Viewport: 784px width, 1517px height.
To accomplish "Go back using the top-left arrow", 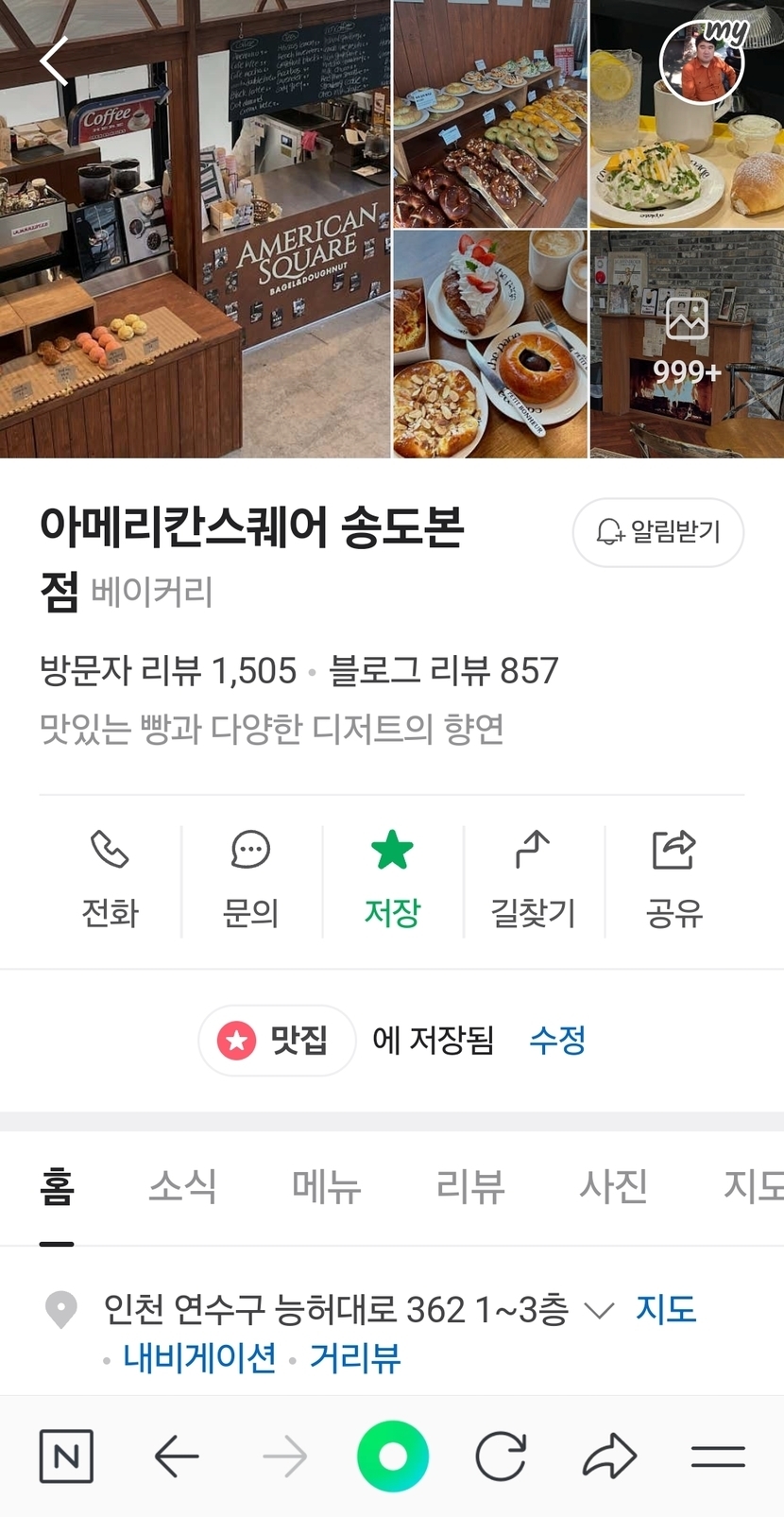I will (x=54, y=61).
